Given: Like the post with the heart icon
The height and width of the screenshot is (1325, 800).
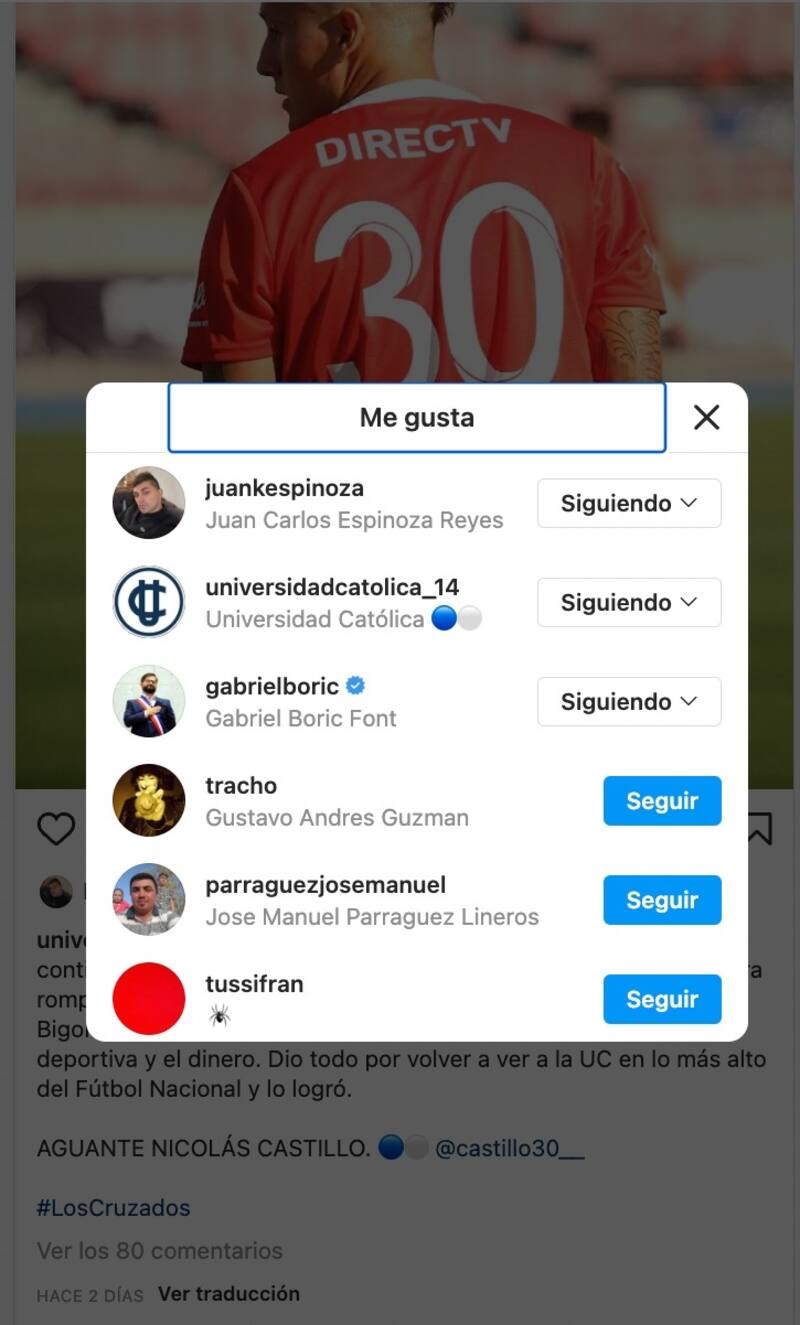Looking at the screenshot, I should click(56, 828).
